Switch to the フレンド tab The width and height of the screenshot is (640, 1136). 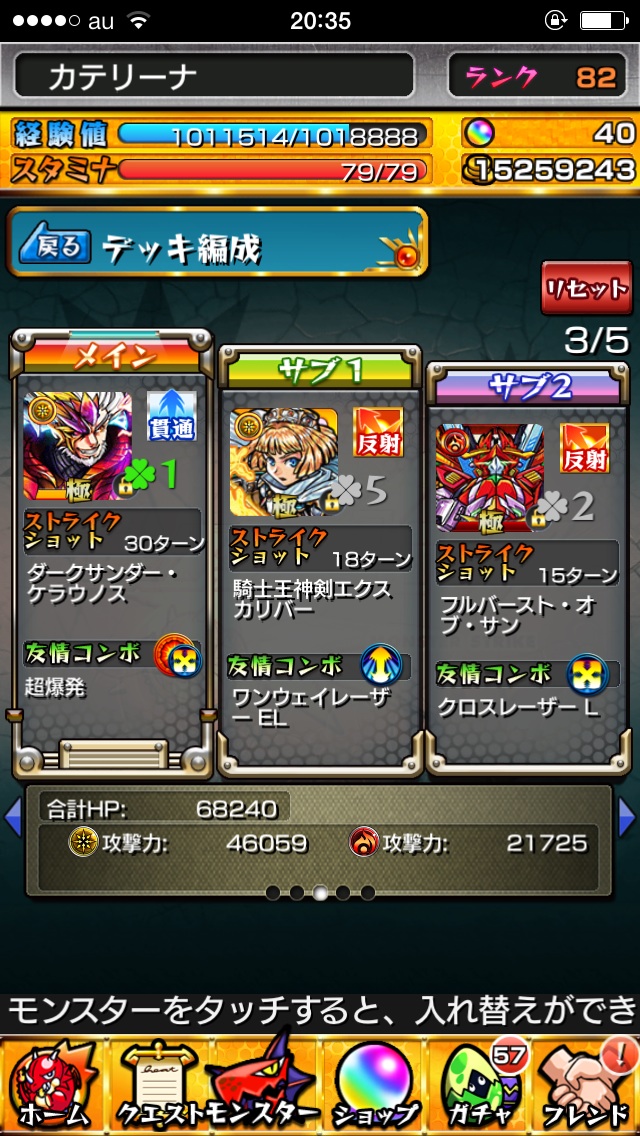pos(587,1087)
